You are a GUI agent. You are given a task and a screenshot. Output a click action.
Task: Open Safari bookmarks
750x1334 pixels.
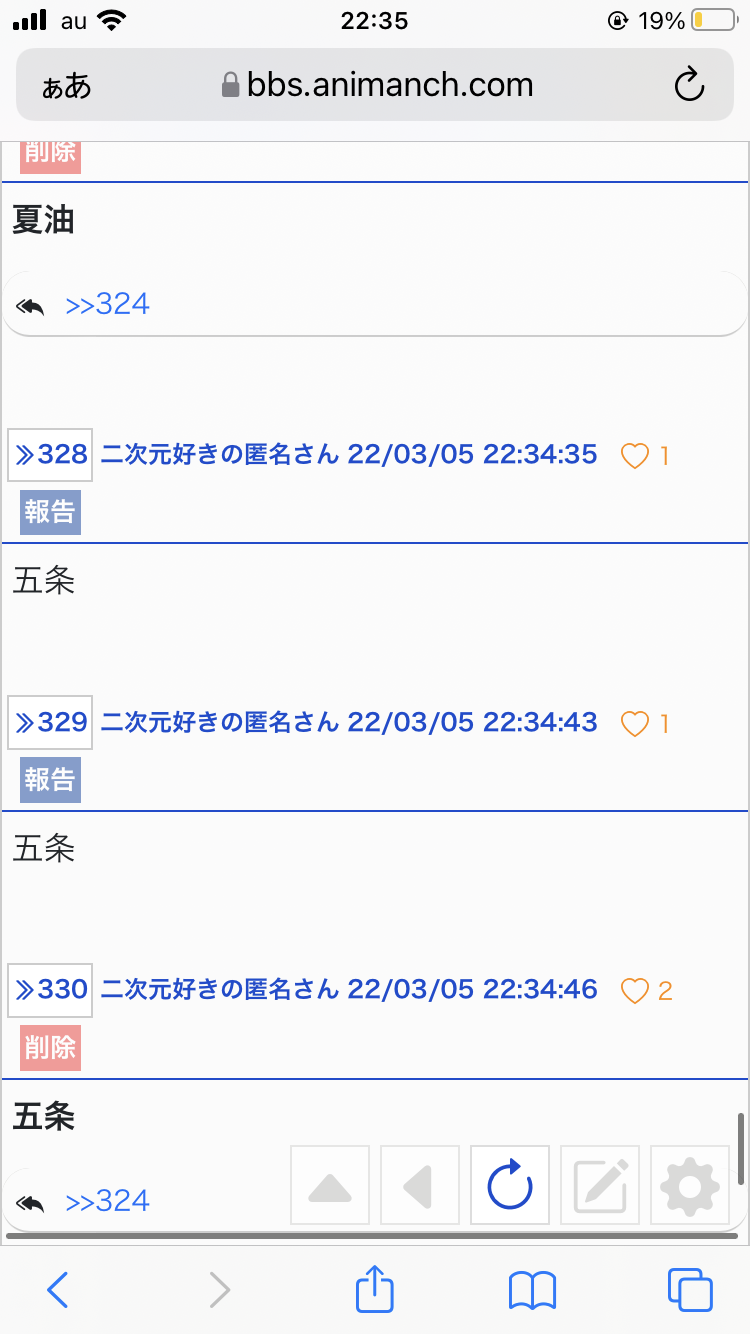coord(532,1290)
